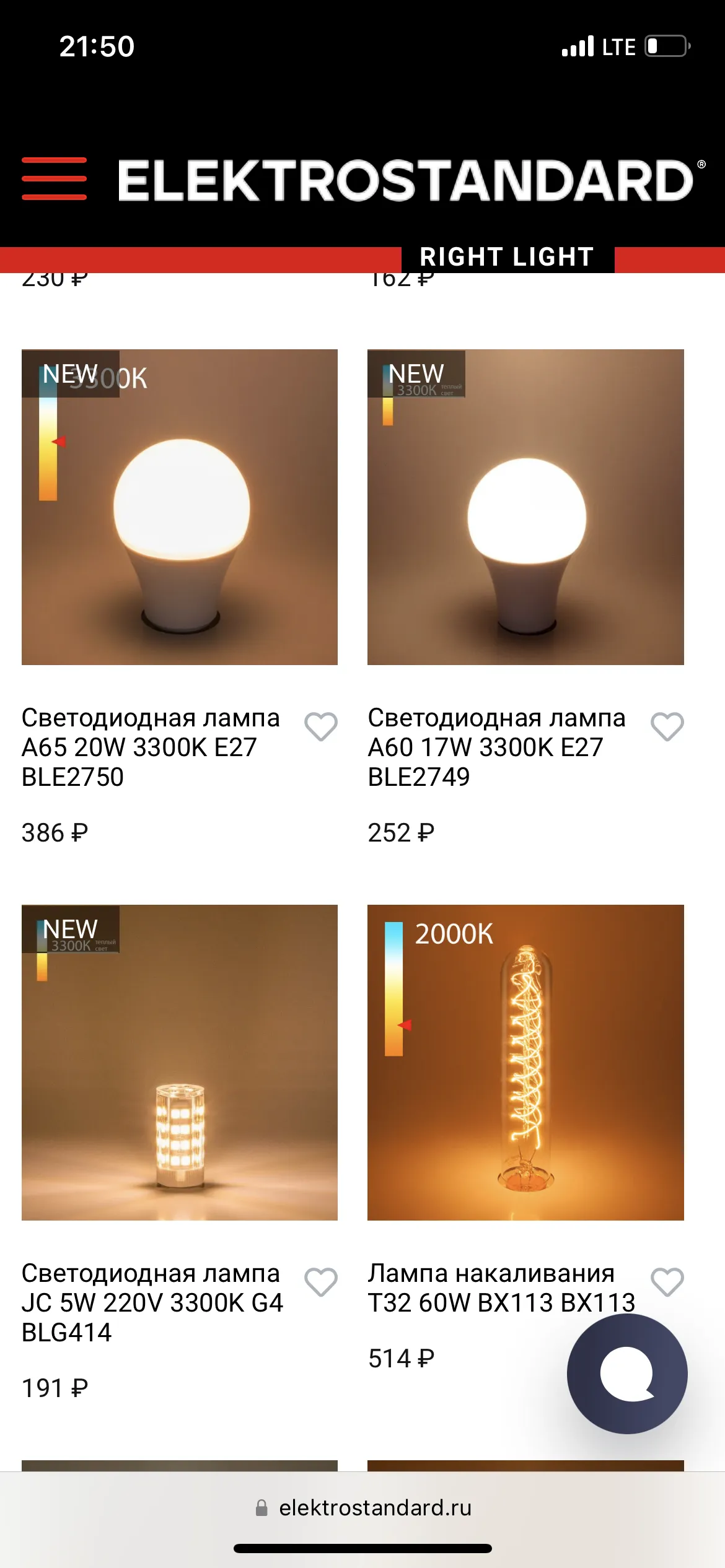Image resolution: width=725 pixels, height=1568 pixels.
Task: Favorite the T32 60W BX113 lamp
Action: (667, 1282)
